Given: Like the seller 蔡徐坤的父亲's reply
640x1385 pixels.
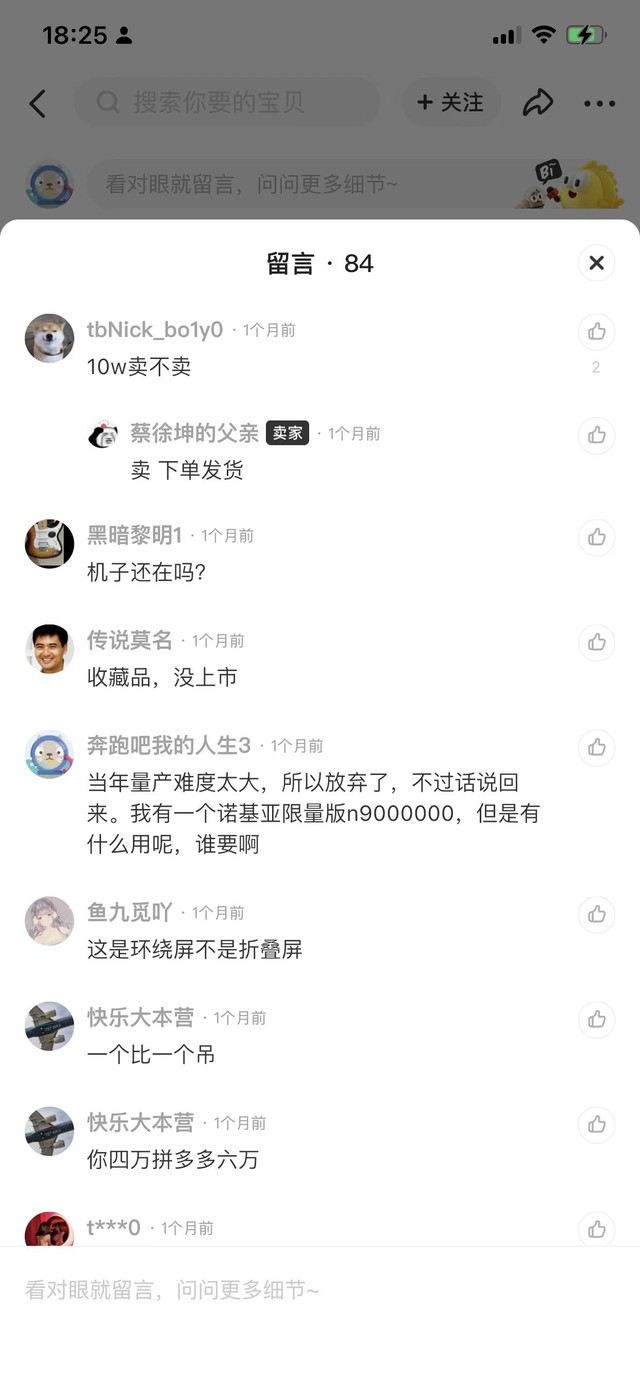Looking at the screenshot, I should 596,435.
